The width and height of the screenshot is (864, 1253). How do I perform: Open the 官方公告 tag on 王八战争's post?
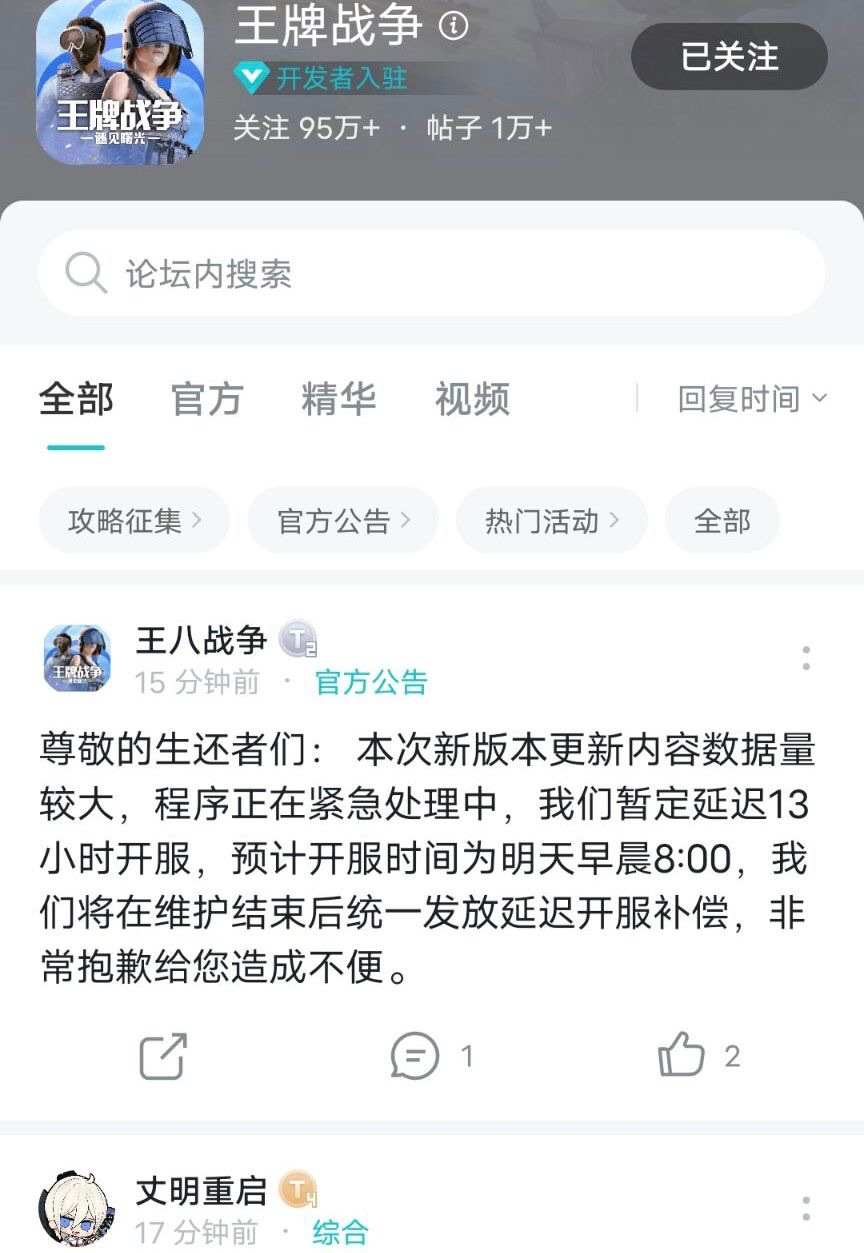371,682
